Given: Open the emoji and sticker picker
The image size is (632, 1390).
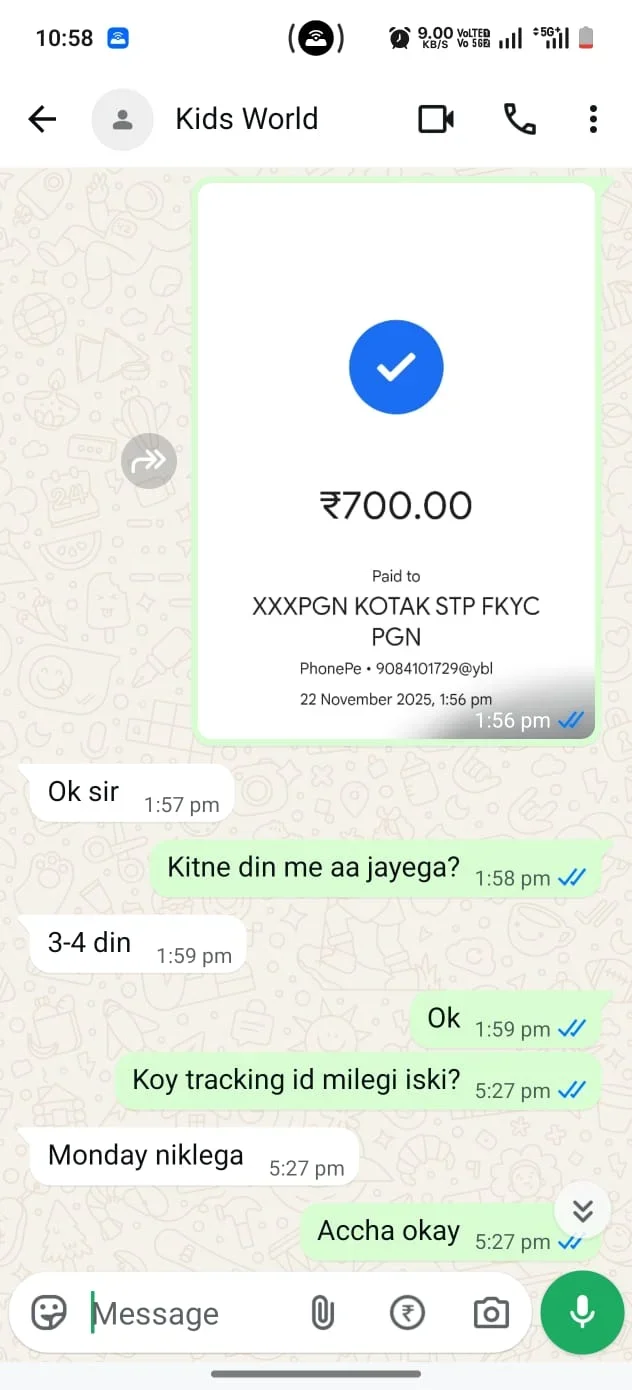Looking at the screenshot, I should pos(49,1312).
